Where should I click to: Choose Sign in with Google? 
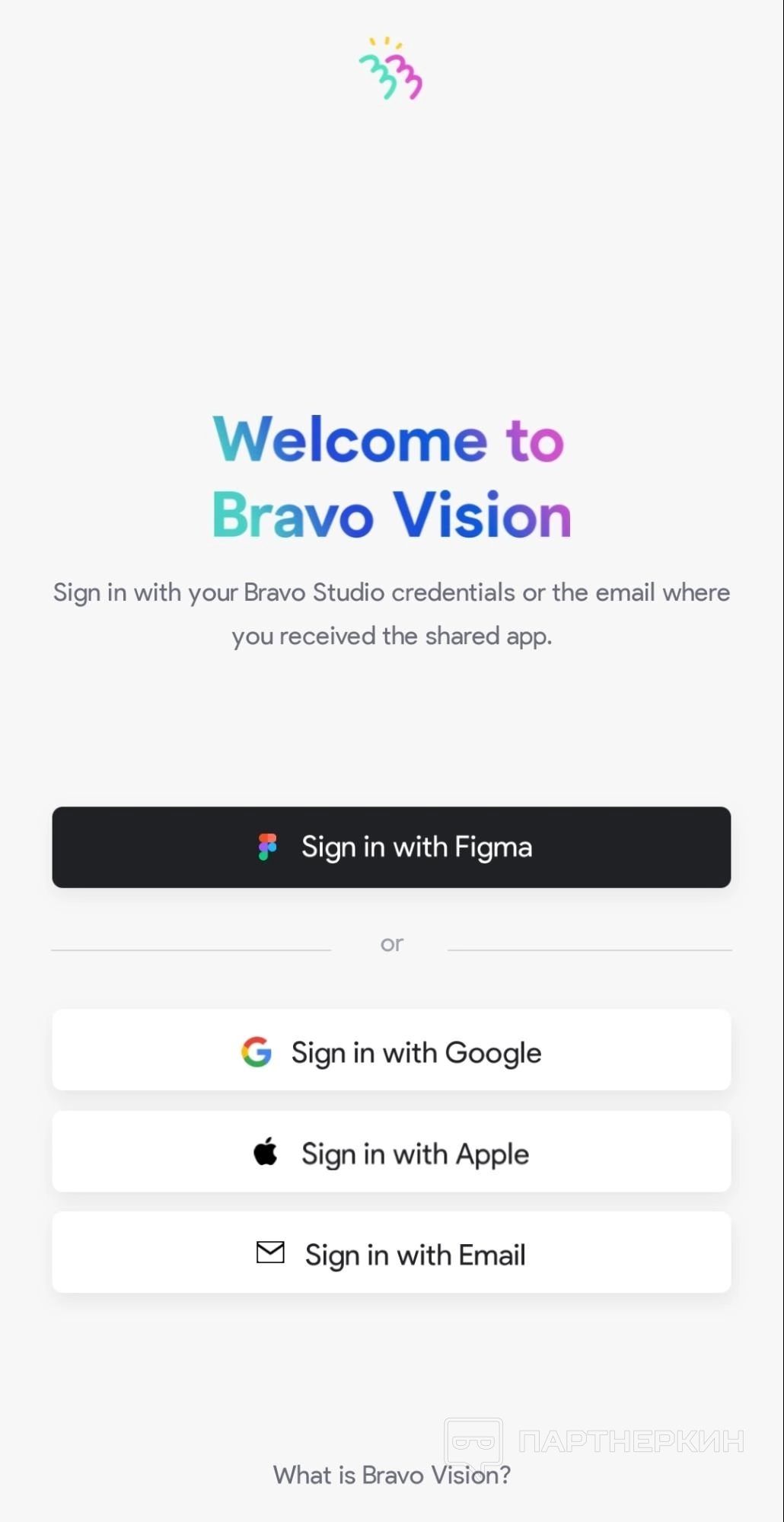click(x=391, y=1051)
